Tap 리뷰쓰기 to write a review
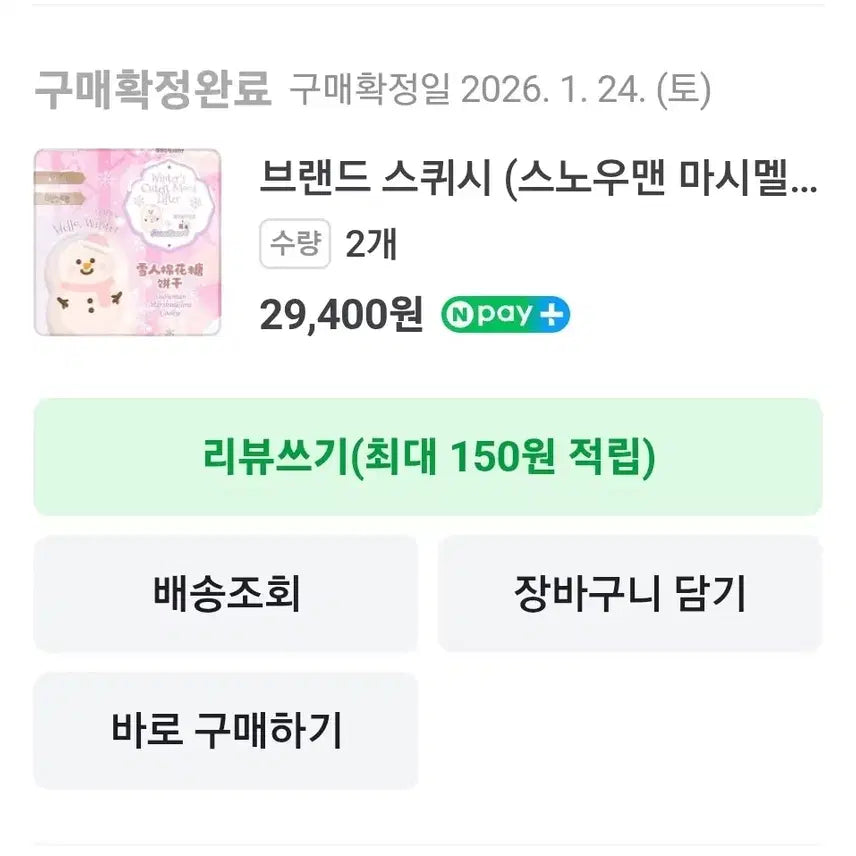This screenshot has width=856, height=856. [x=428, y=458]
